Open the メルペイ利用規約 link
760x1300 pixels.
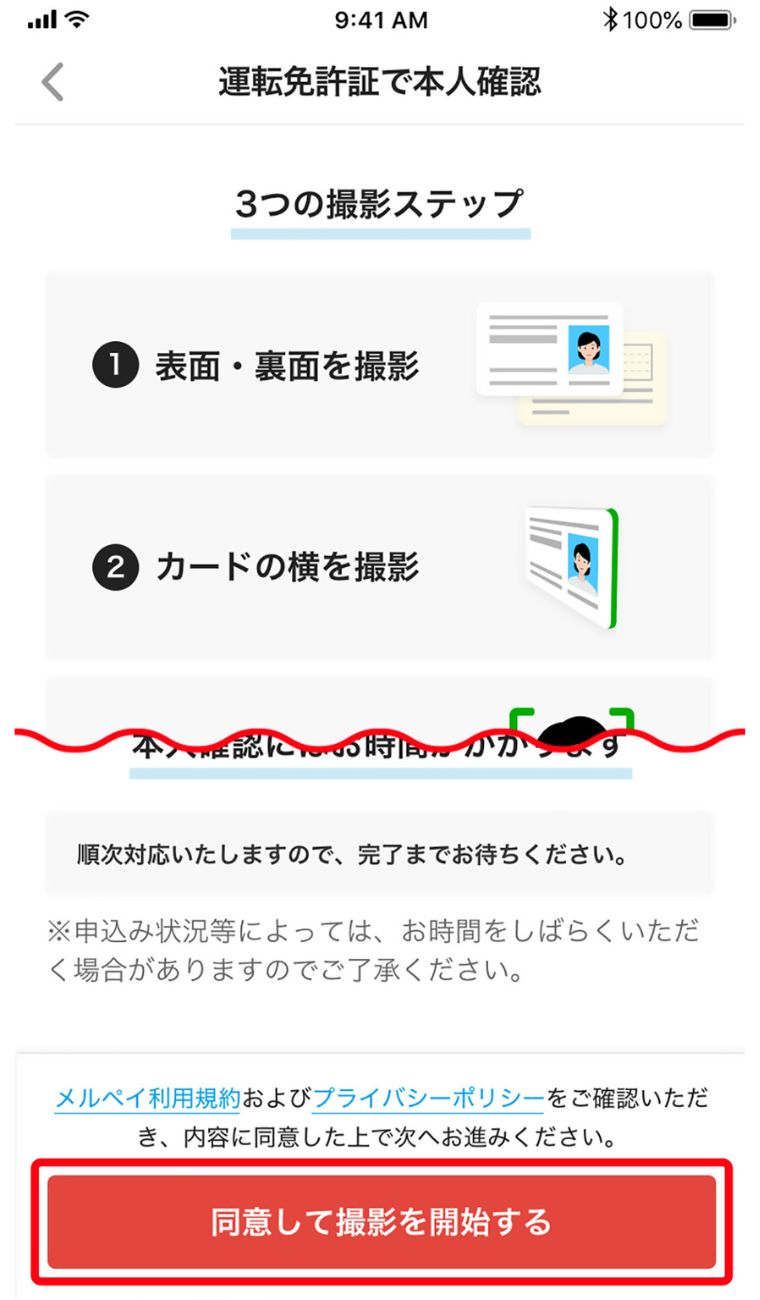[147, 1099]
